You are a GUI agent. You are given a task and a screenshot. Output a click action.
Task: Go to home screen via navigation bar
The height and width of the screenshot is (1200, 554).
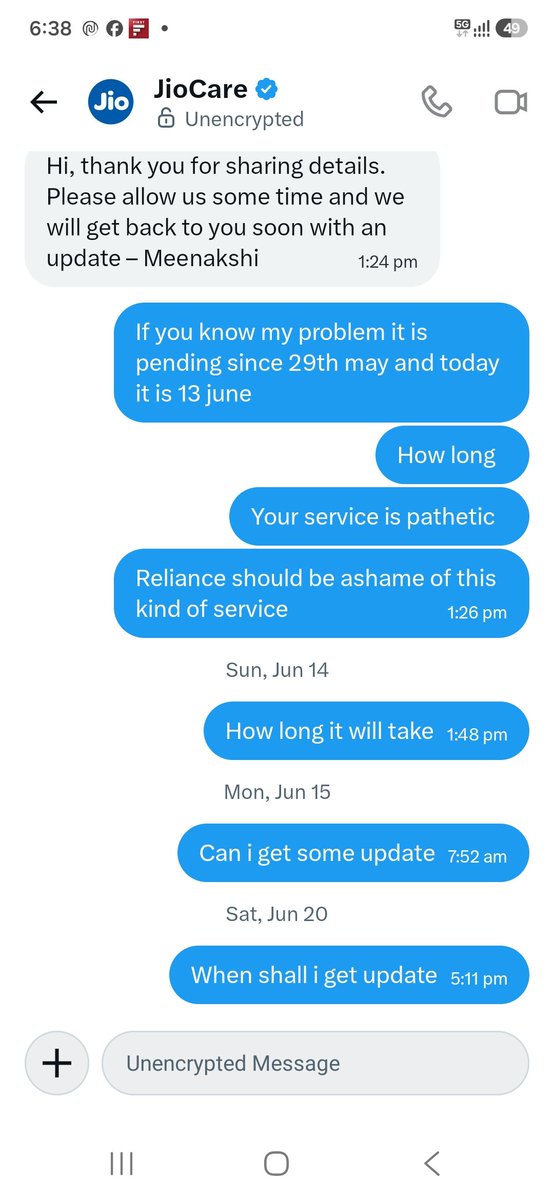[277, 1163]
